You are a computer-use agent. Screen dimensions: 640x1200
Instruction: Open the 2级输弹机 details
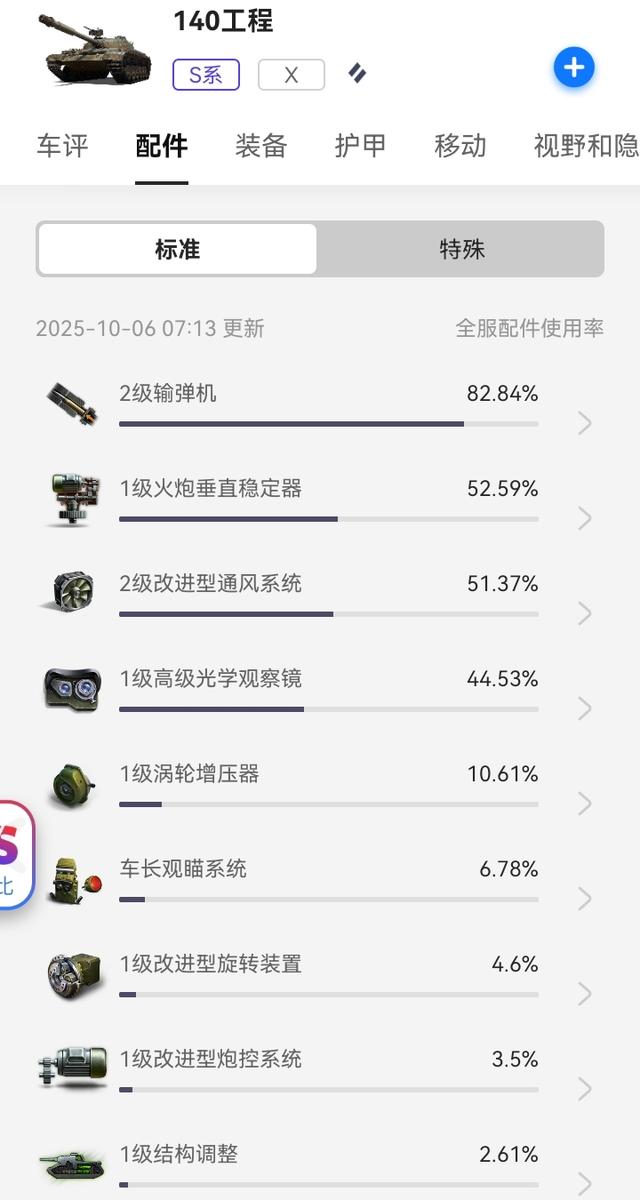[x=320, y=405]
